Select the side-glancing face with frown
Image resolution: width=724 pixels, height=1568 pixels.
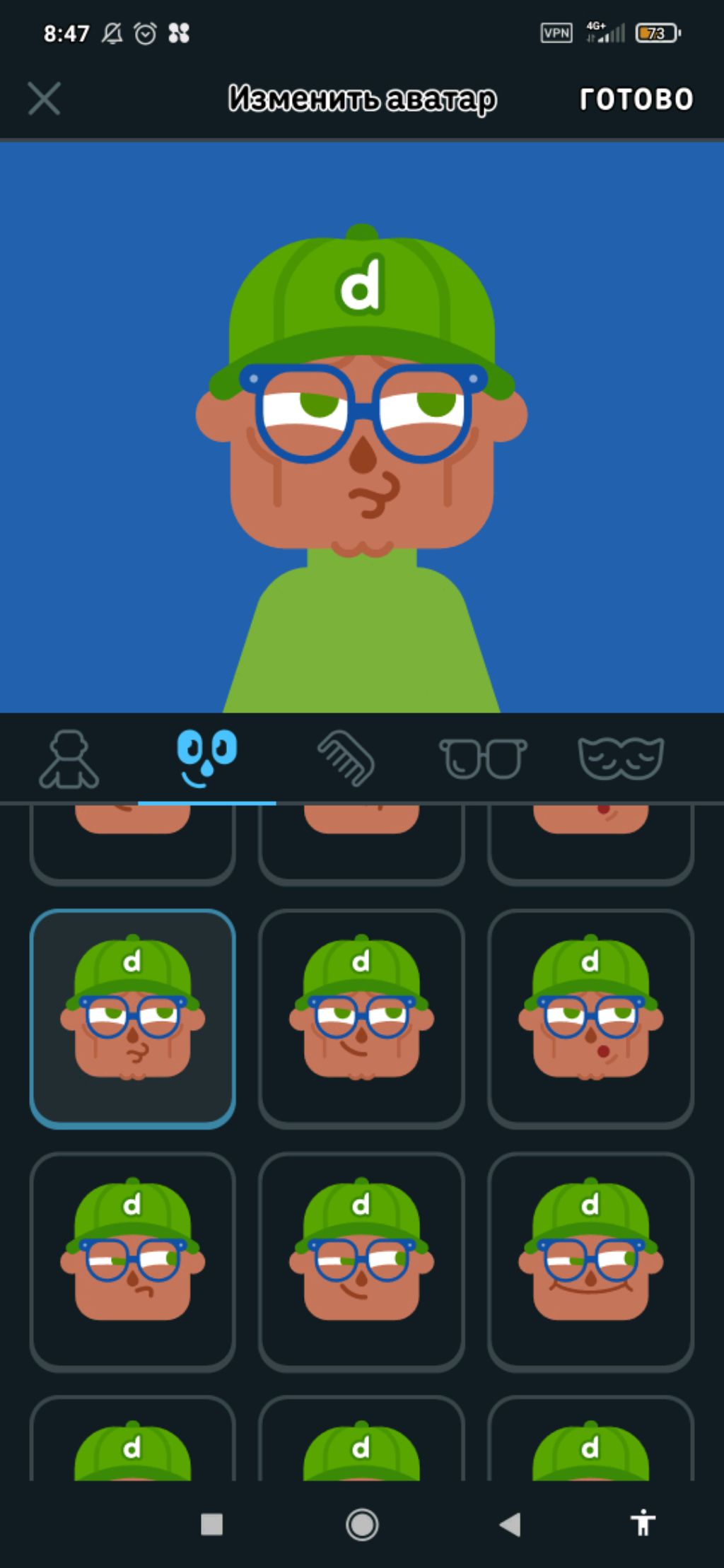tap(132, 1262)
